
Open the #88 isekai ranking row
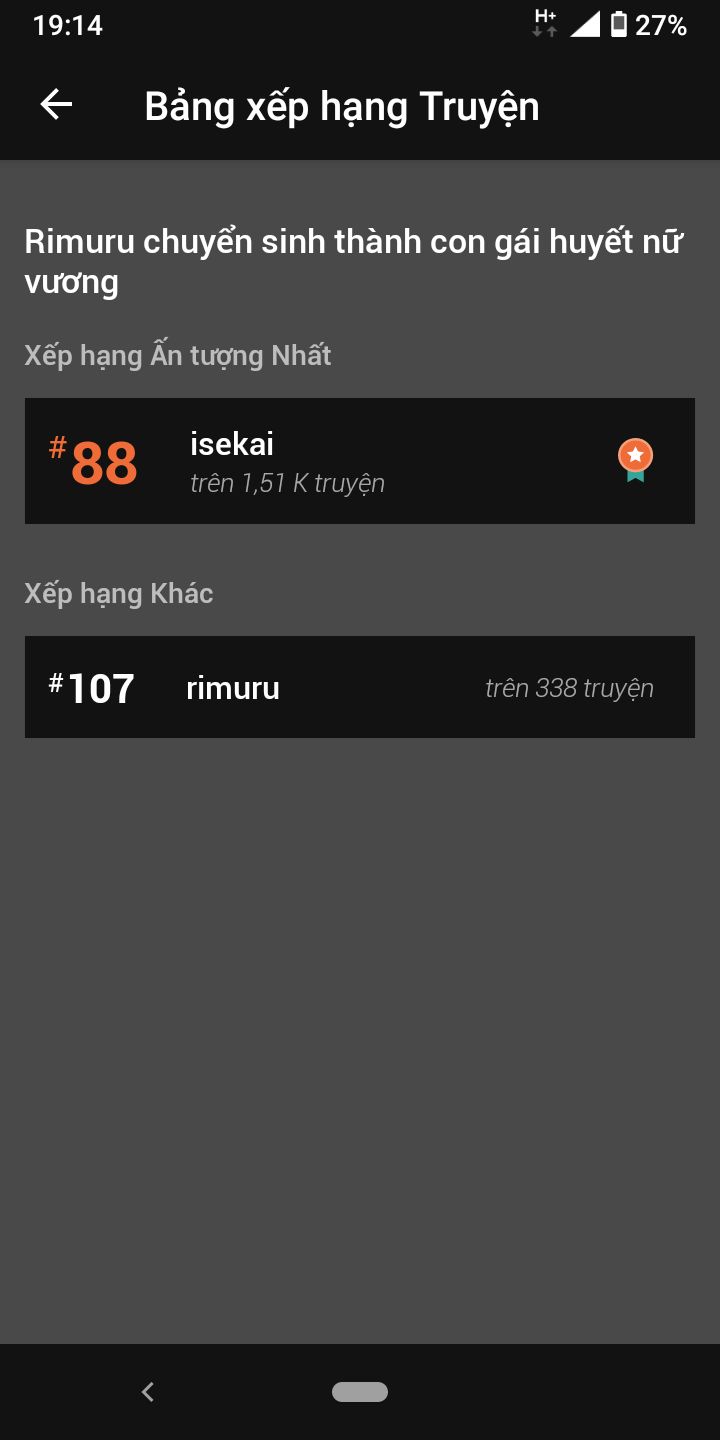point(359,461)
